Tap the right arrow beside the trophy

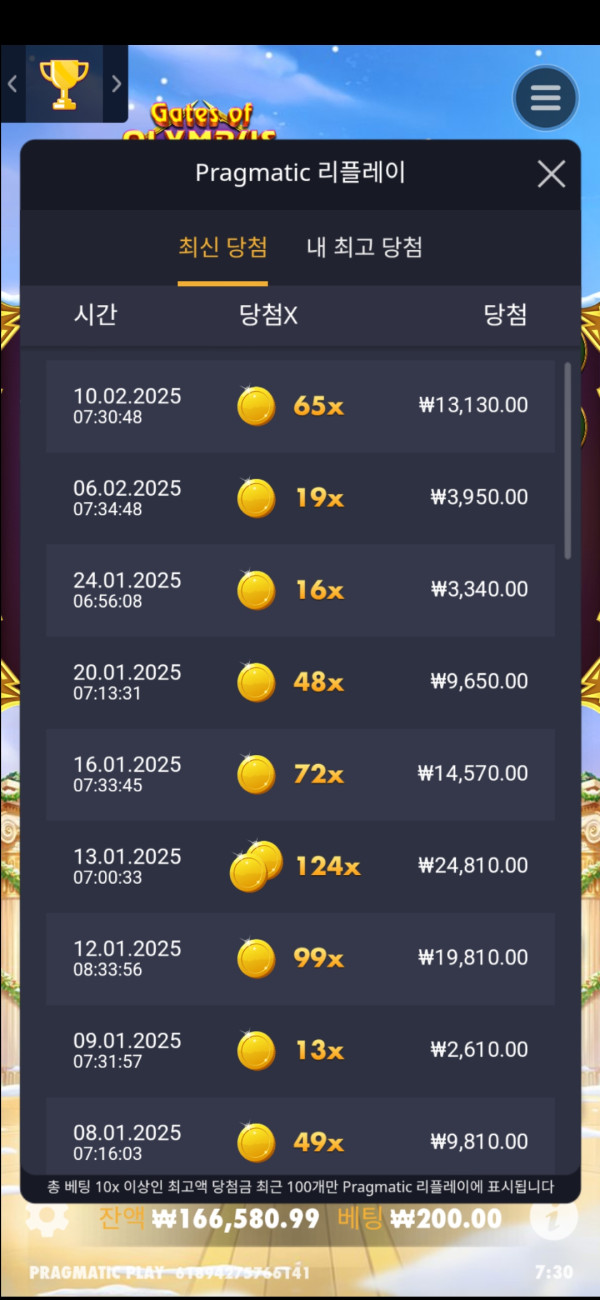tap(116, 84)
